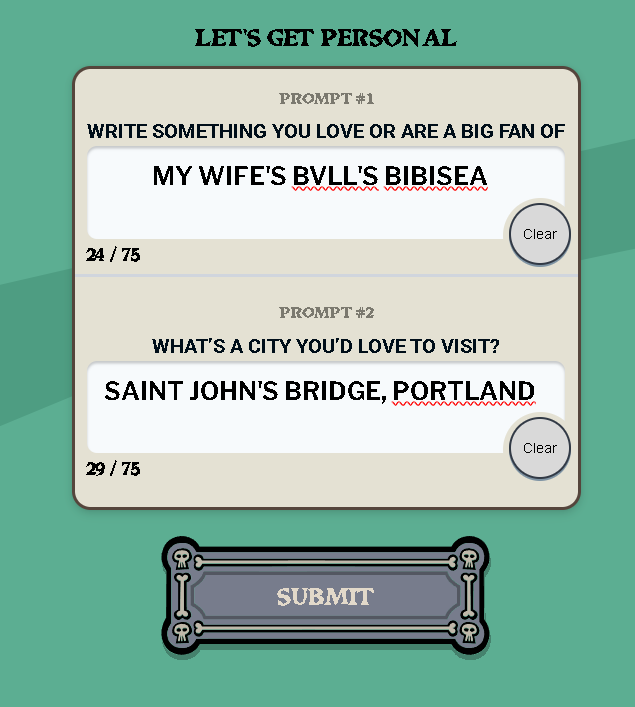Focus the city you'd love to visit field
This screenshot has width=635, height=707.
point(300,408)
